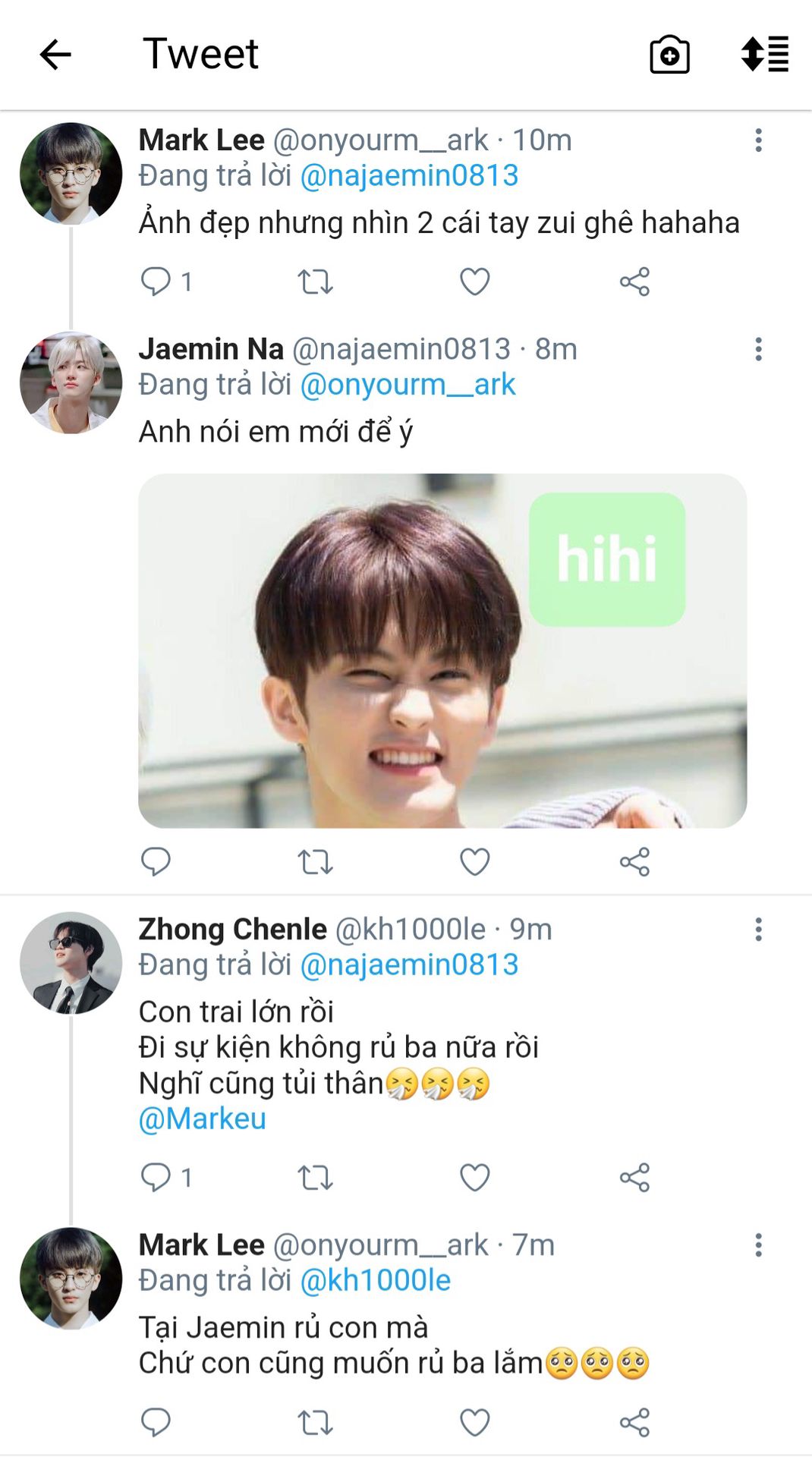Open Zhong Chenle's profile picture
This screenshot has height=1457, width=812.
click(x=71, y=963)
